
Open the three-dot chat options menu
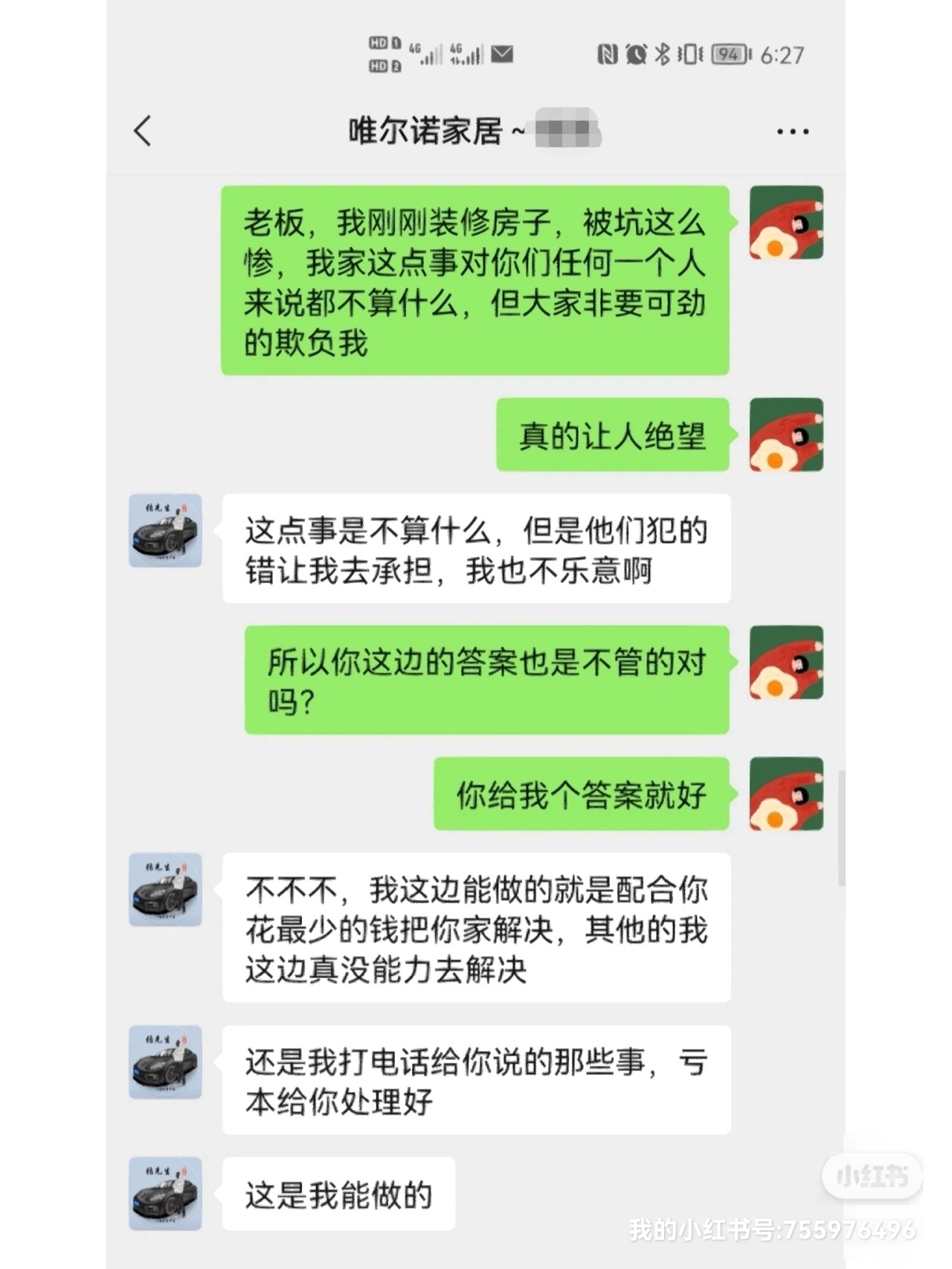pos(792,132)
